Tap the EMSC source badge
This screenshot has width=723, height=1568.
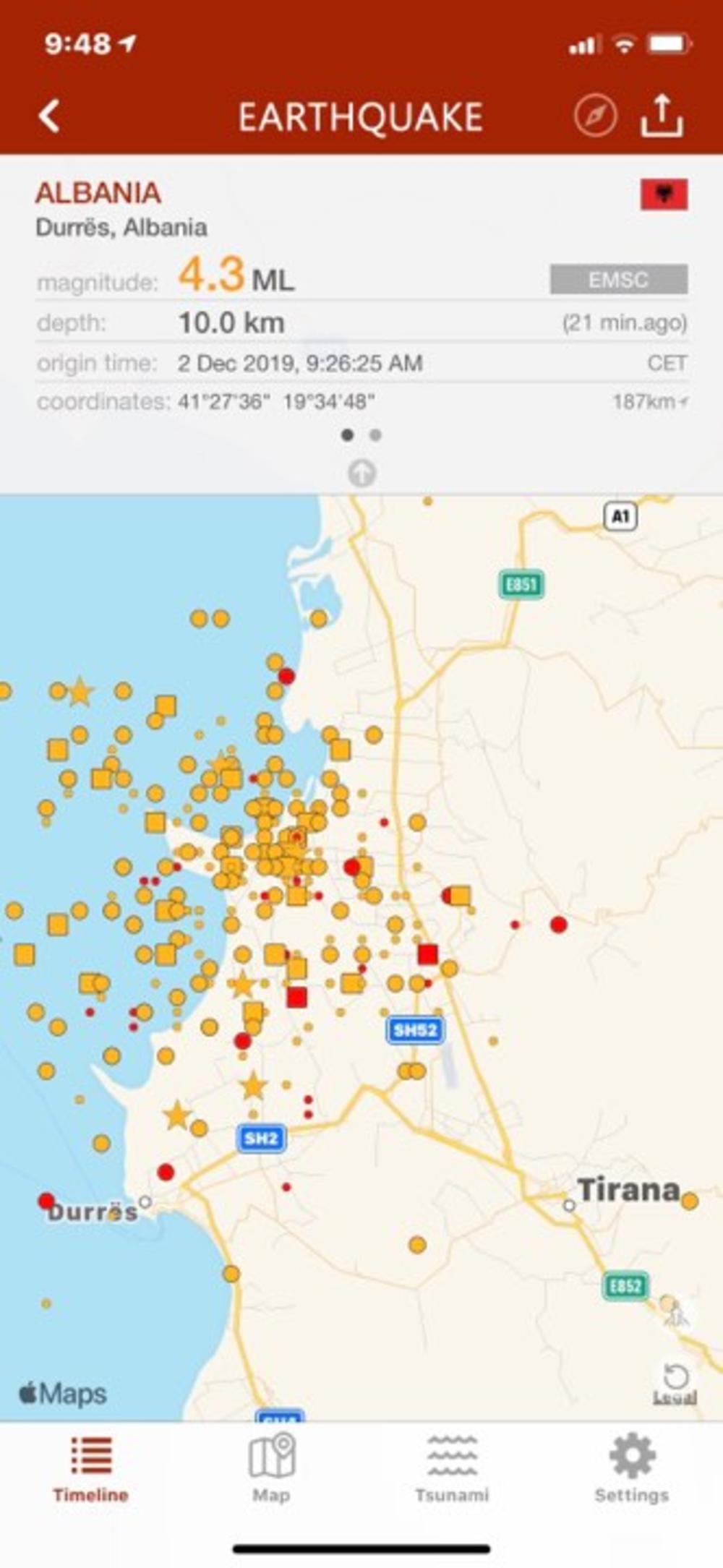[618, 279]
